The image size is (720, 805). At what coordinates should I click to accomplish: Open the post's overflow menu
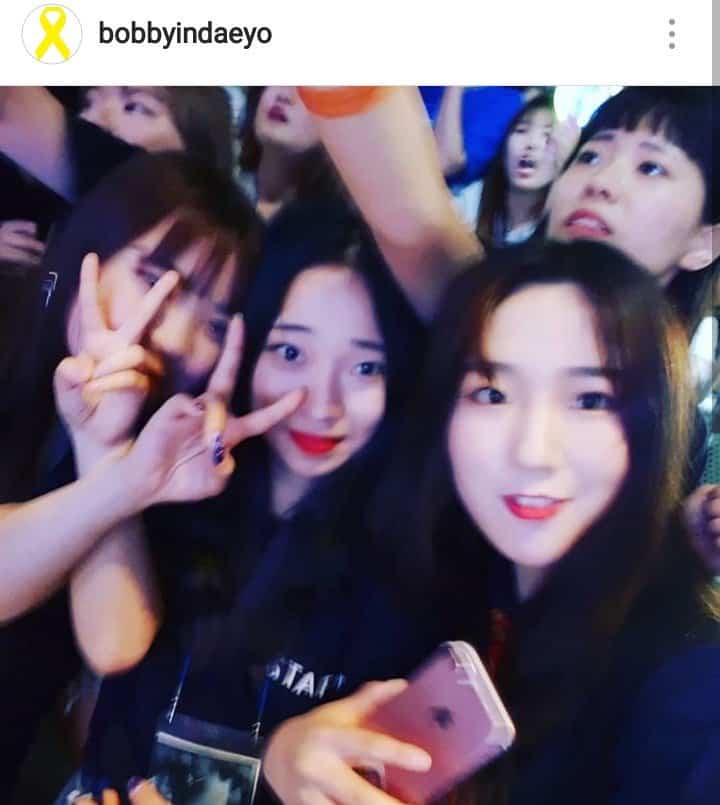click(x=672, y=34)
